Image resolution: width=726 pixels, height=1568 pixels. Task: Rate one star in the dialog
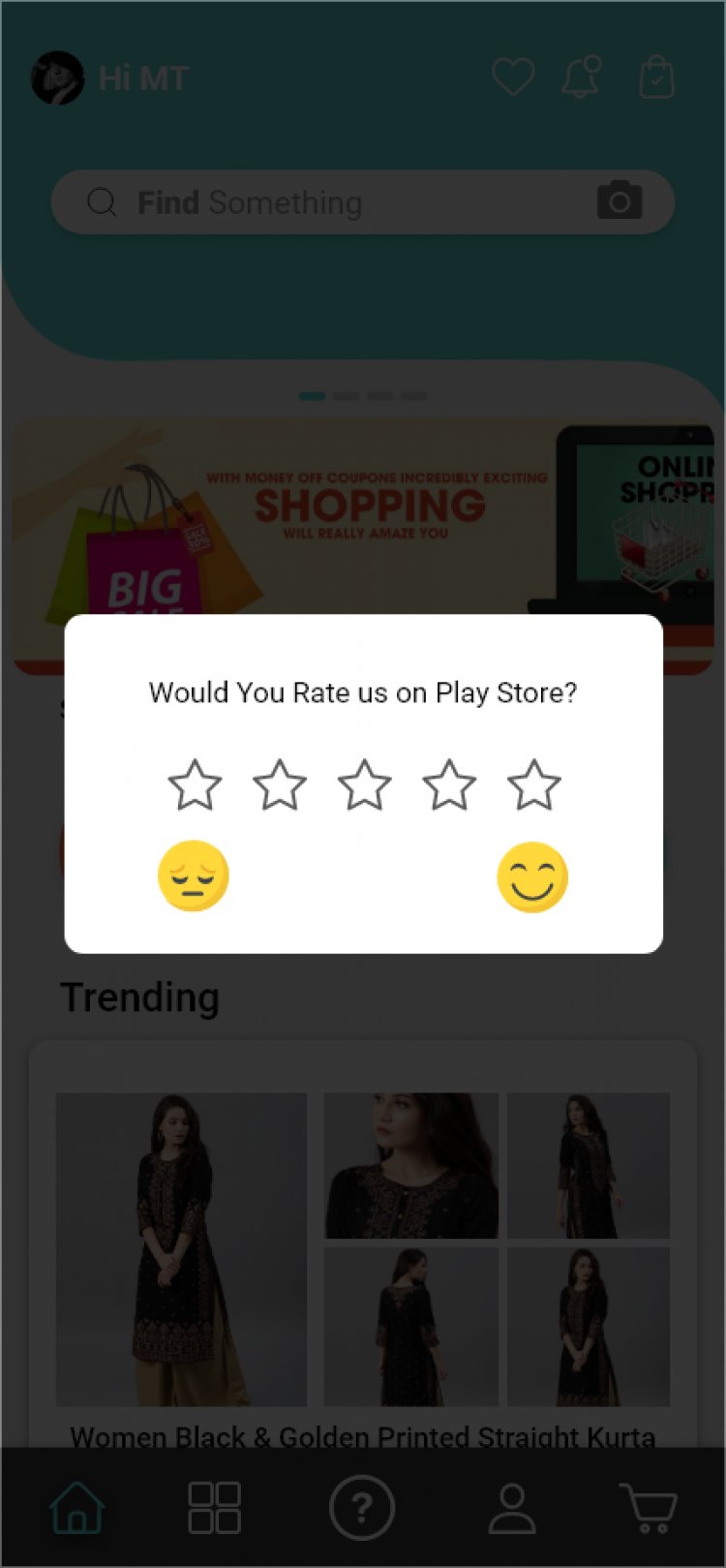[x=195, y=784]
